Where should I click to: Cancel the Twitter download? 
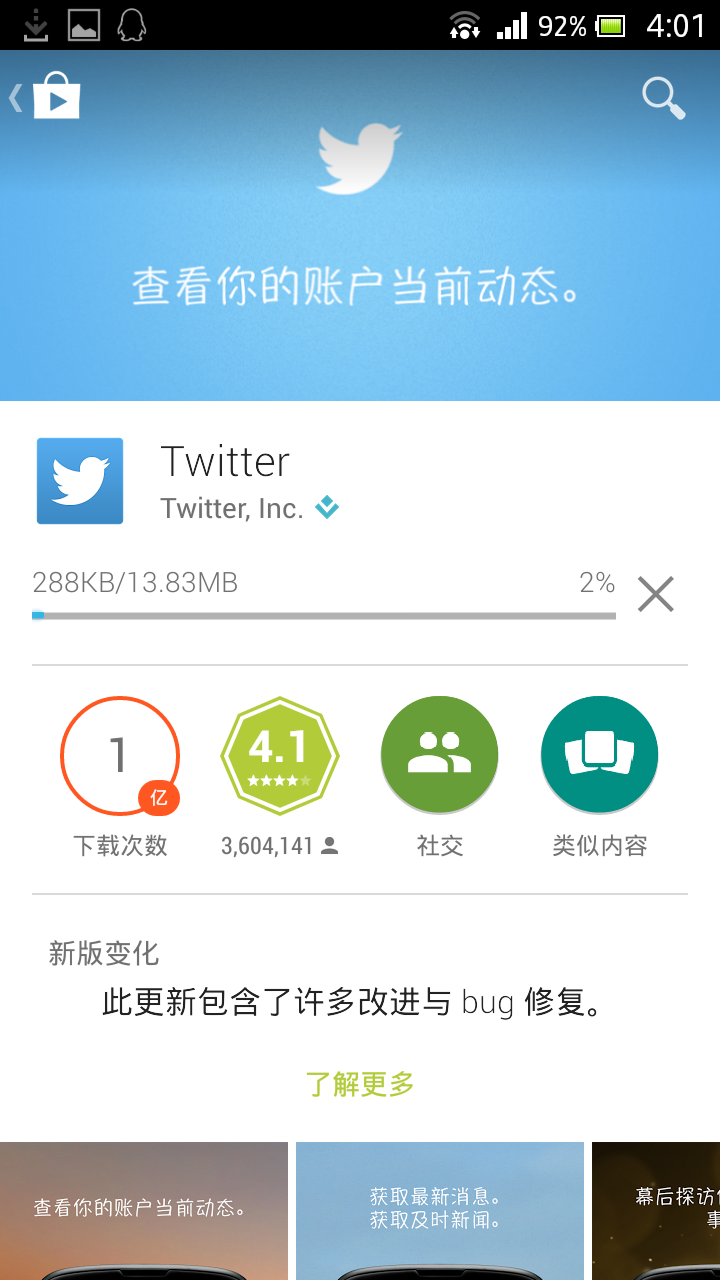click(x=656, y=594)
